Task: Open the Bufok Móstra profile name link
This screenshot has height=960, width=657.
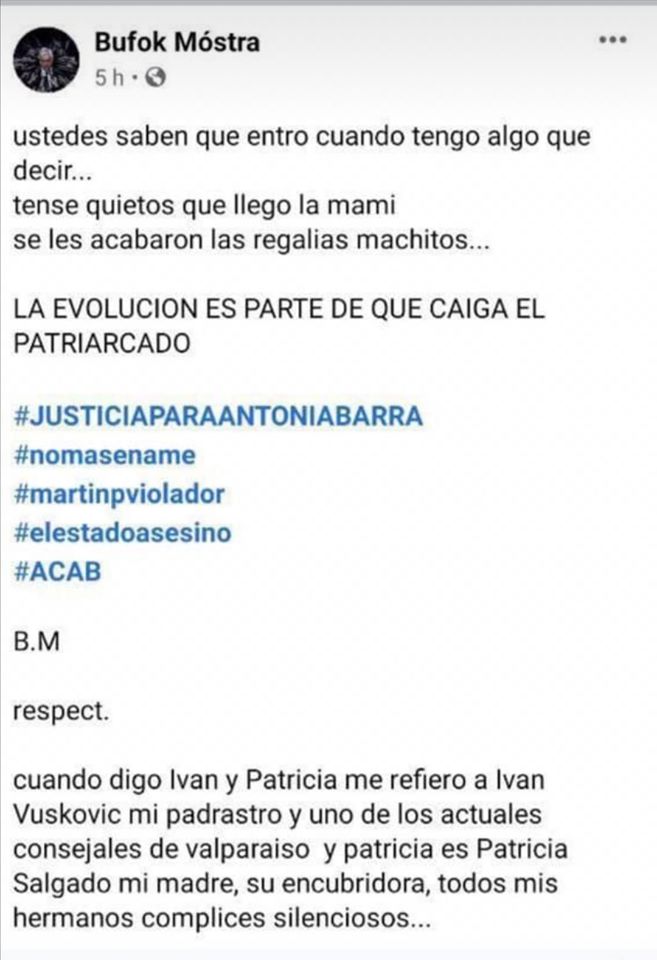Action: (x=177, y=42)
